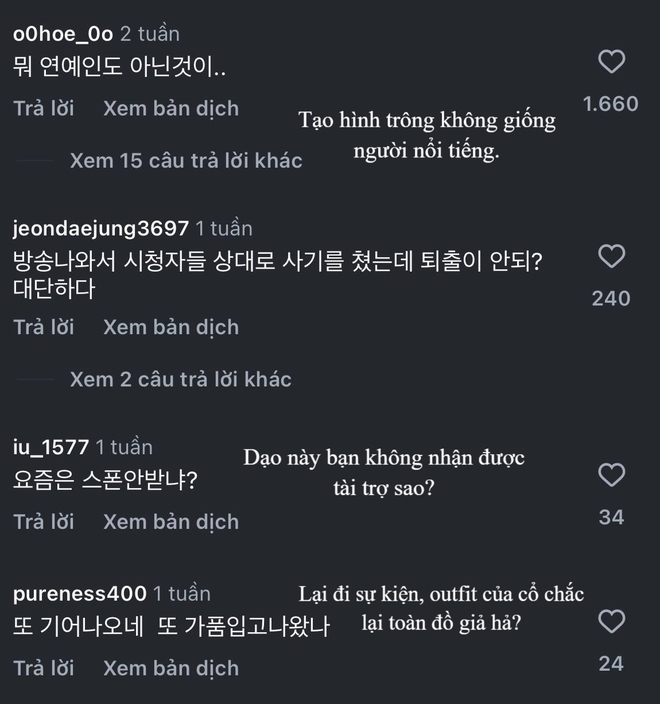Expand Xem 15 câu trả lời khác
Screen dimensions: 660x704
pyautogui.click(x=186, y=160)
